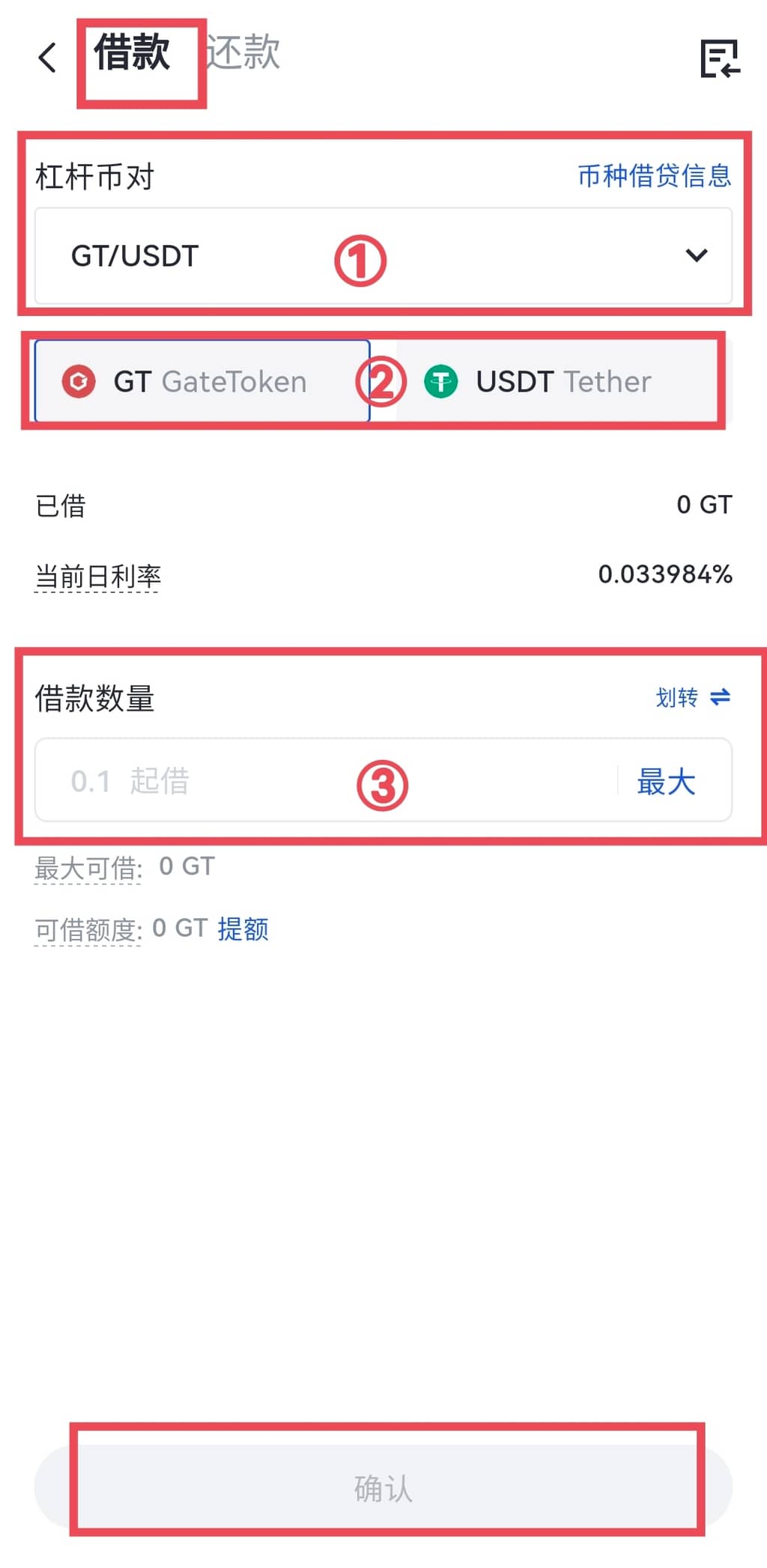767x1568 pixels.
Task: Click the borrow amount input field
Action: (300, 781)
